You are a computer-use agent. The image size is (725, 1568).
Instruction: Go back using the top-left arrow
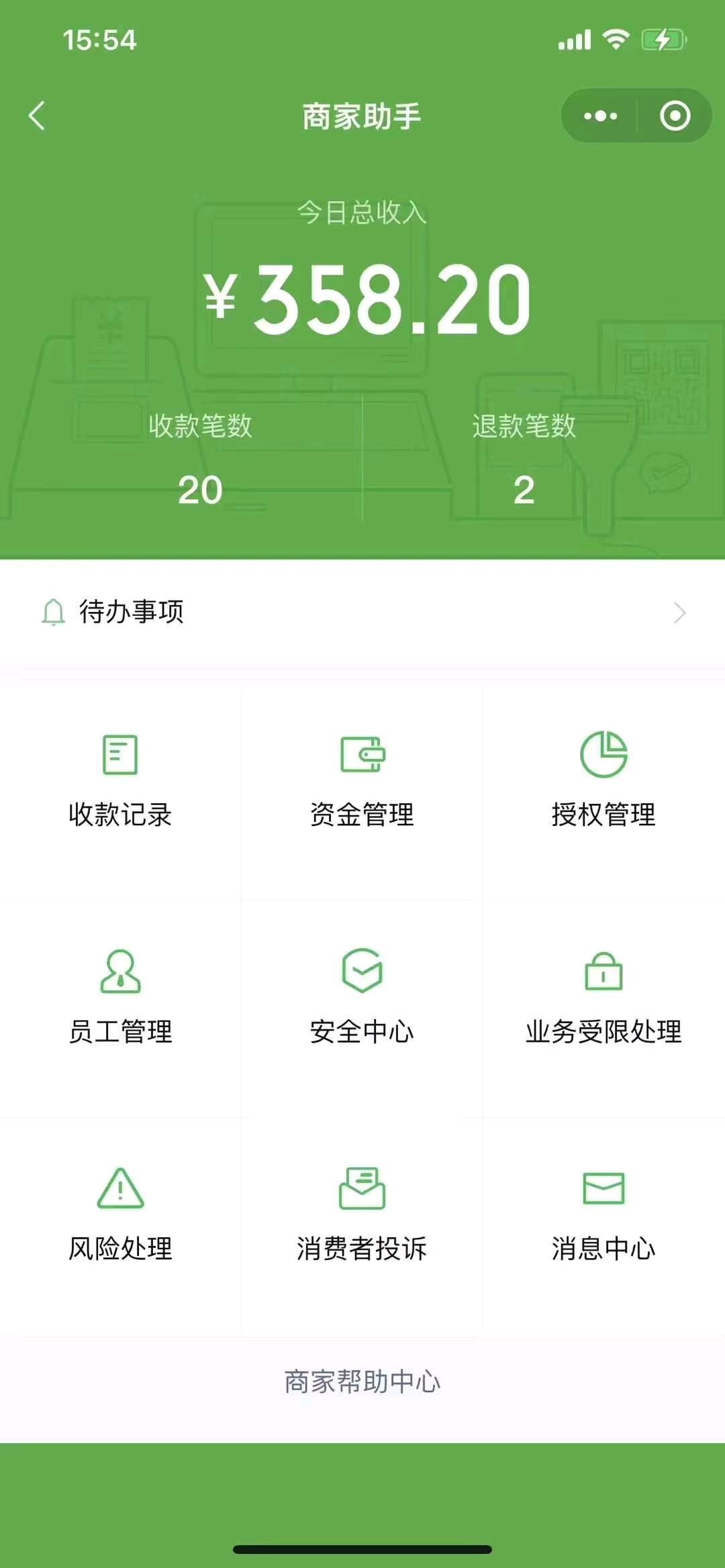(x=38, y=115)
